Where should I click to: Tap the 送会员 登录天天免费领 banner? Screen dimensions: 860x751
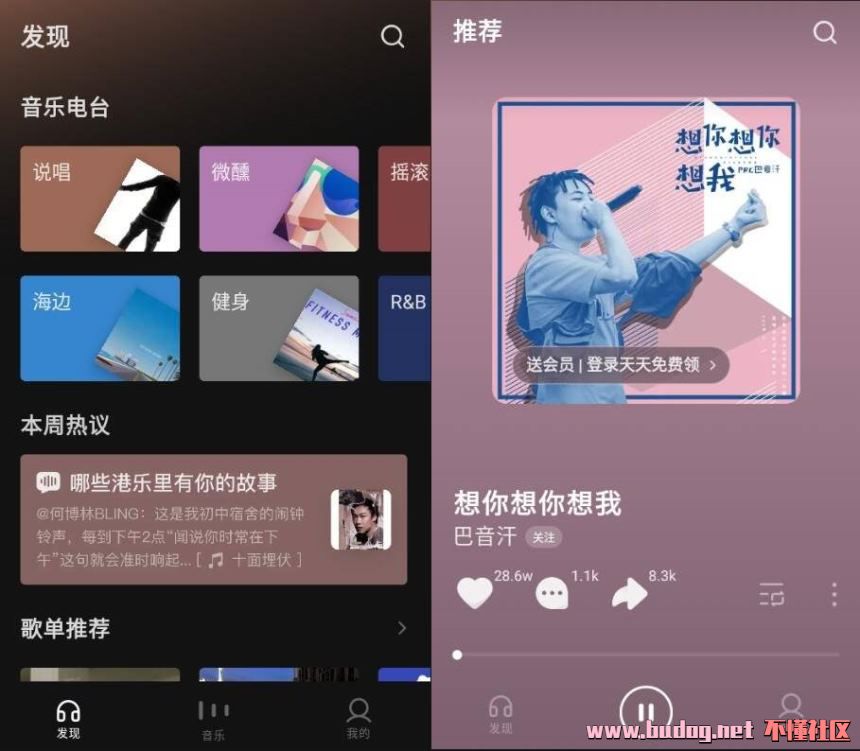[x=622, y=365]
